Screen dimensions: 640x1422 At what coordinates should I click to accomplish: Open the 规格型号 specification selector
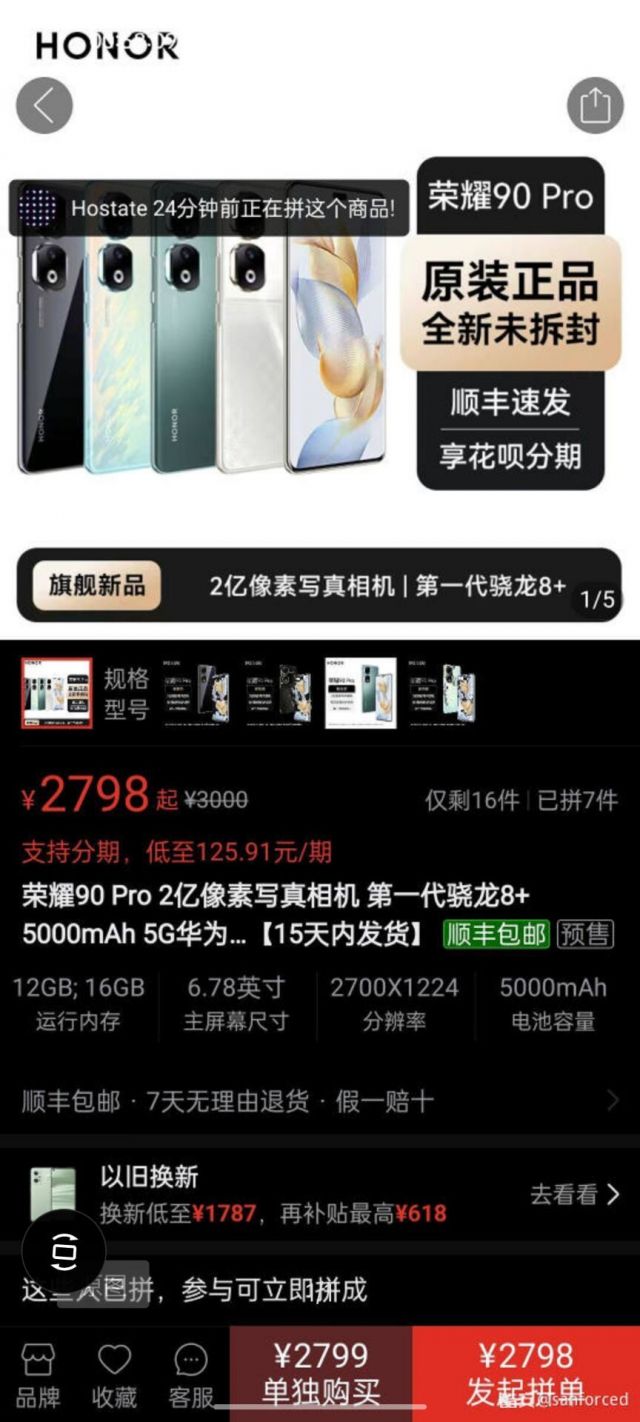pos(127,694)
